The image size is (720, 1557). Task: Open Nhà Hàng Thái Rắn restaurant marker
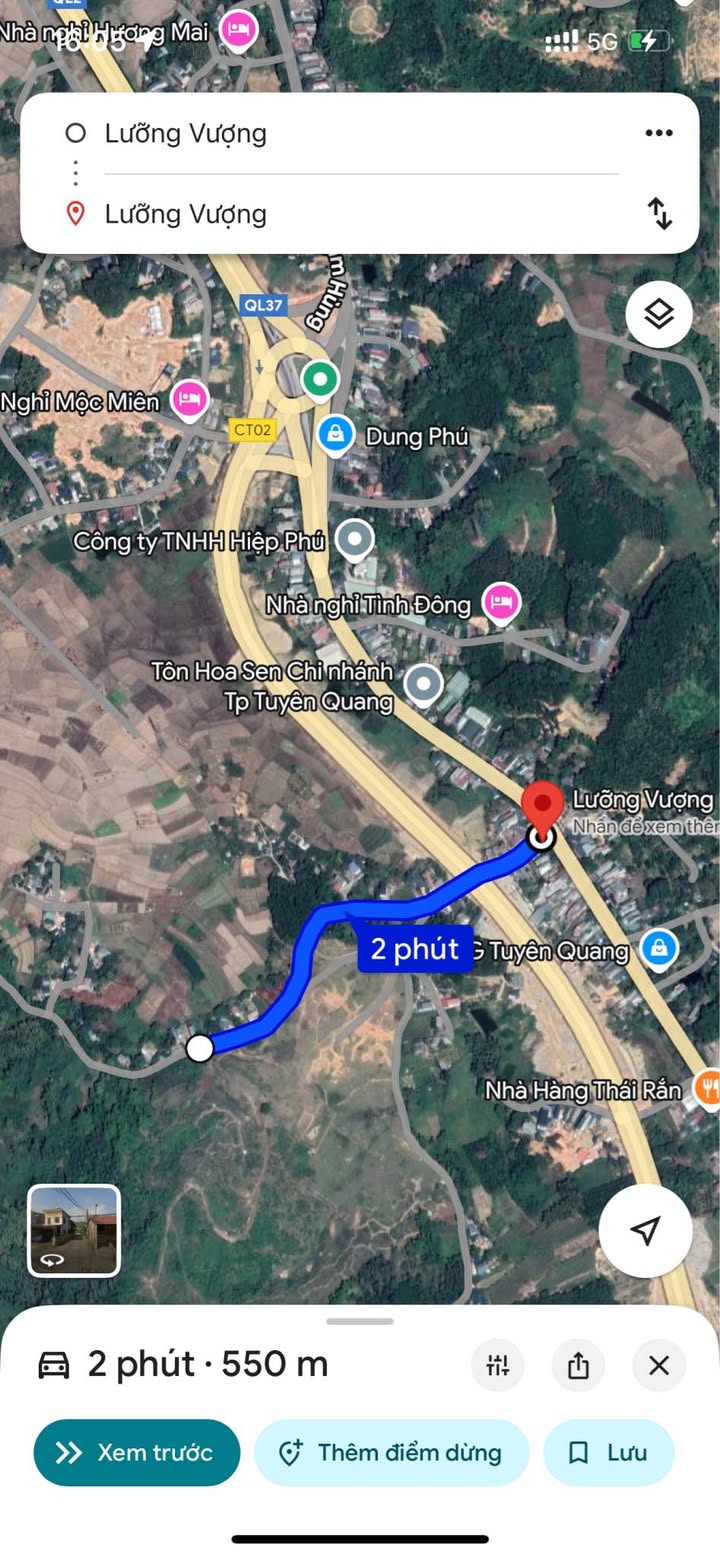point(709,1088)
